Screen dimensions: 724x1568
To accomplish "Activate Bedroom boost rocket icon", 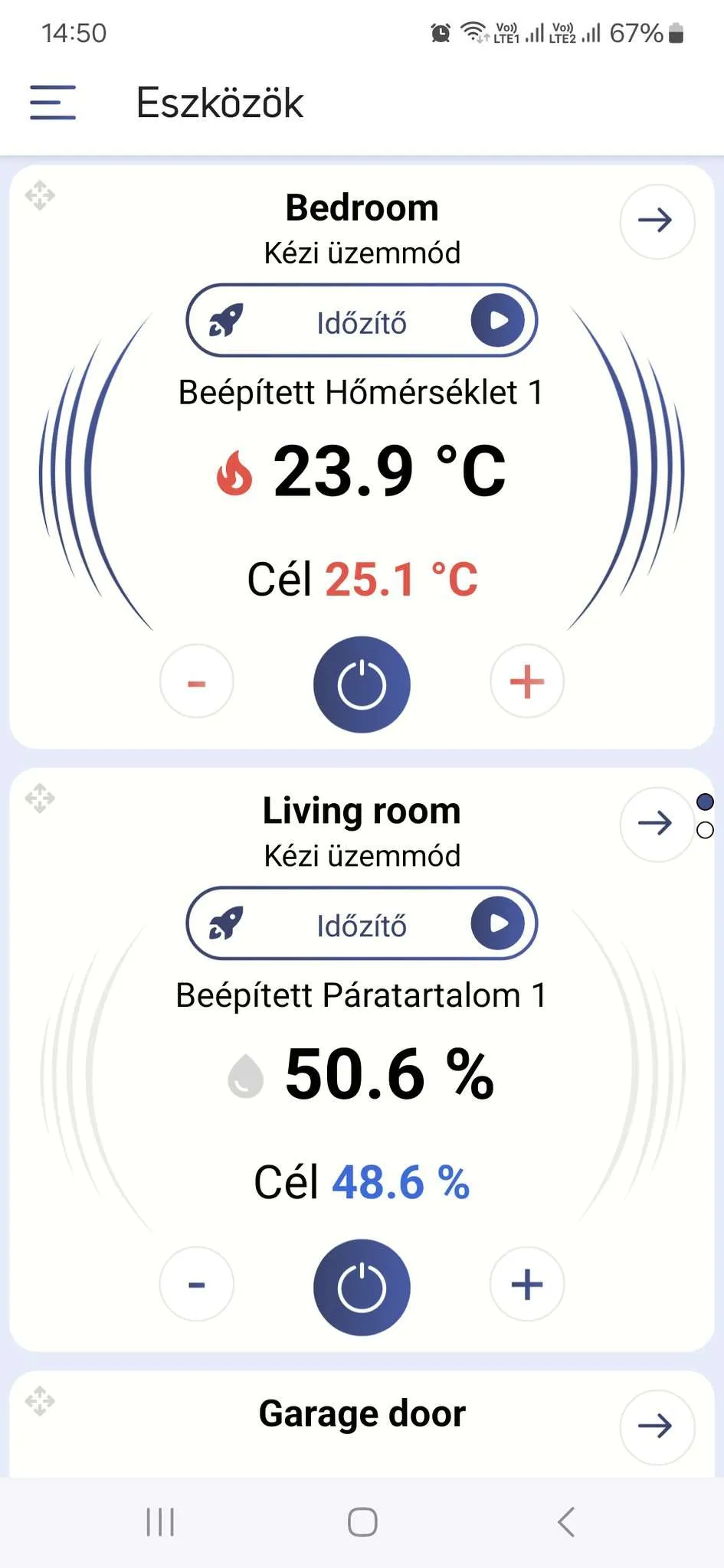I will pyautogui.click(x=226, y=320).
